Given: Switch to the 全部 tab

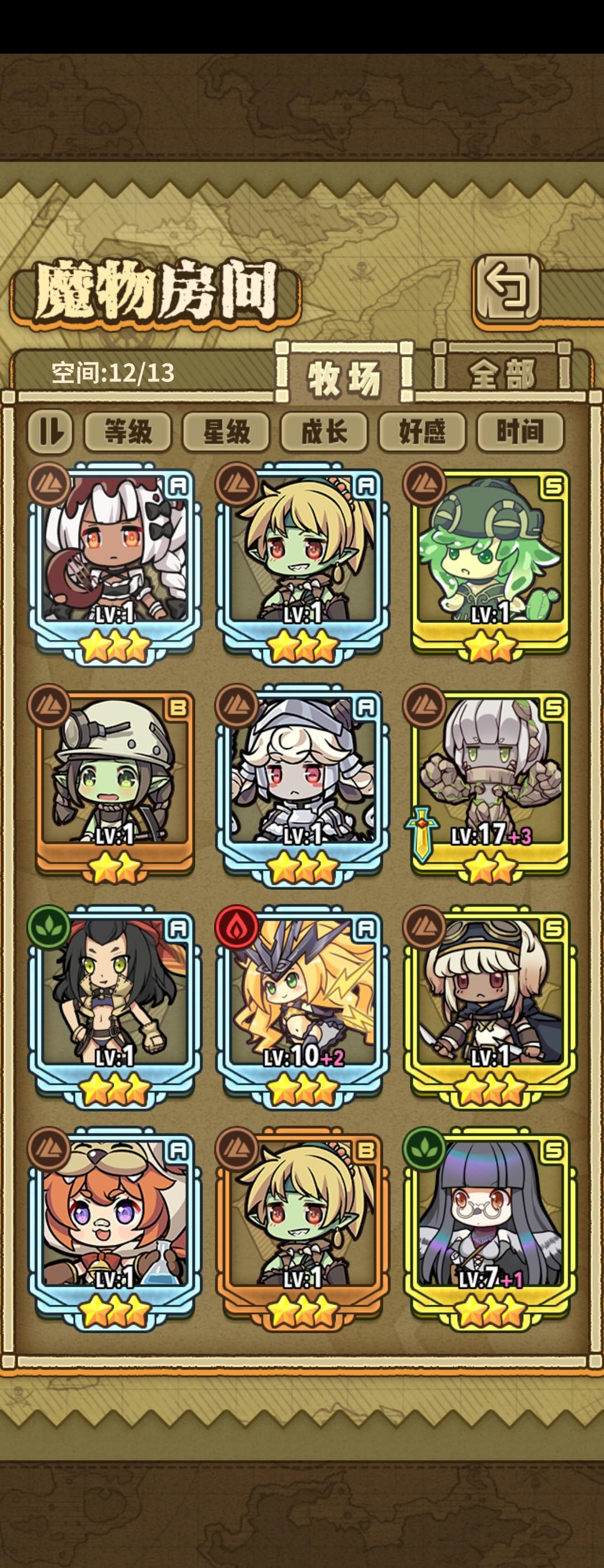Looking at the screenshot, I should 503,374.
